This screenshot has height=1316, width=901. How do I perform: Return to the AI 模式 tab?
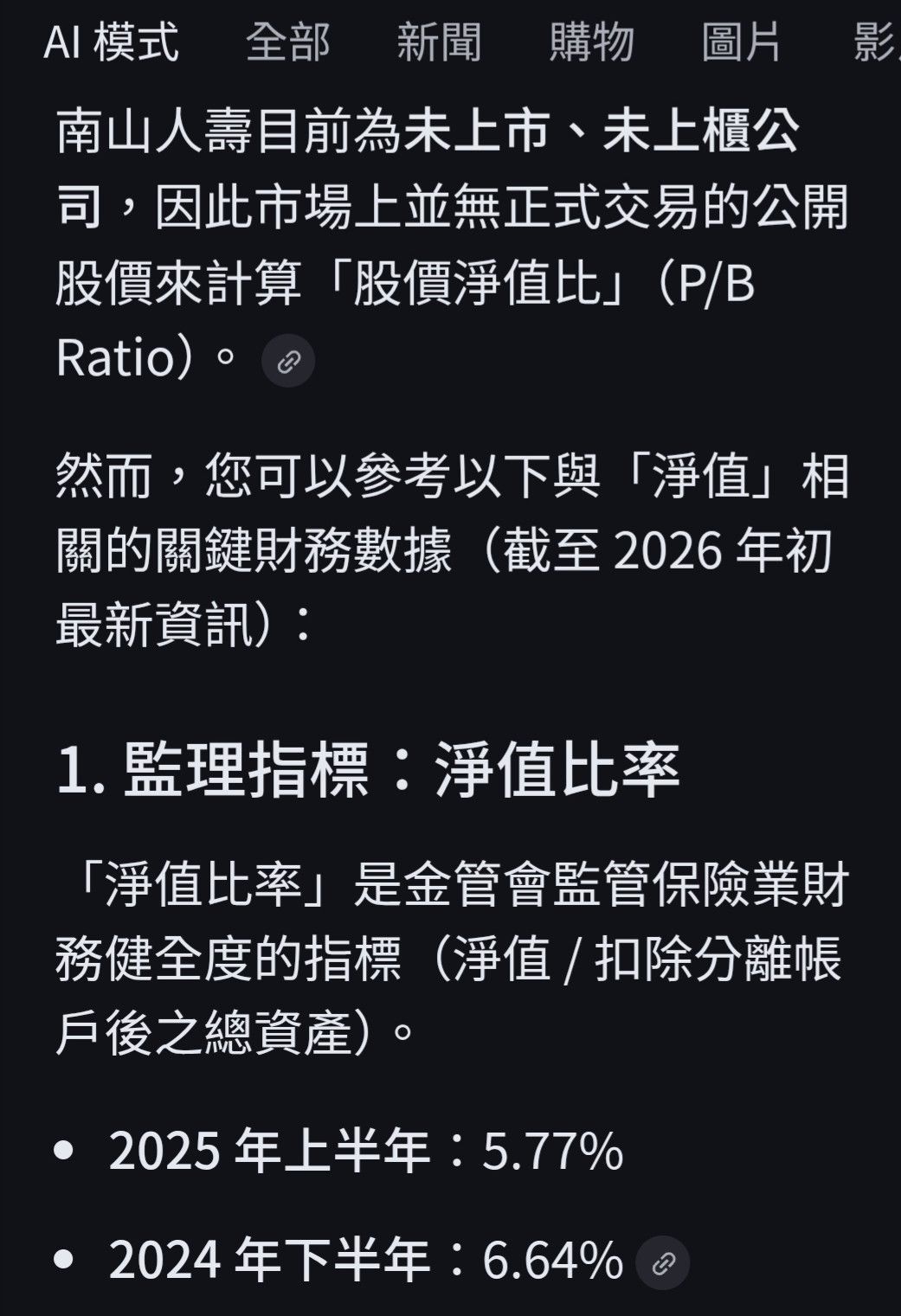pos(113,43)
